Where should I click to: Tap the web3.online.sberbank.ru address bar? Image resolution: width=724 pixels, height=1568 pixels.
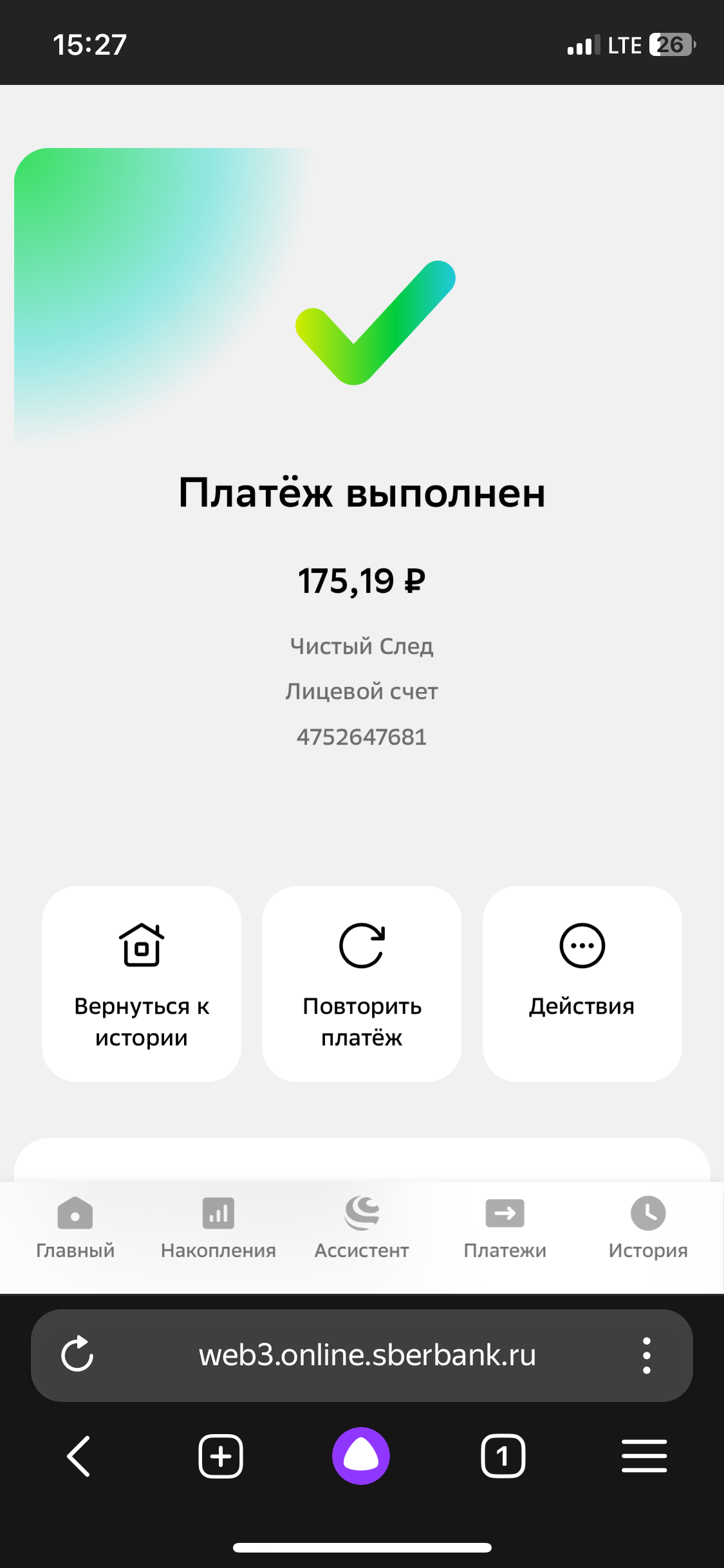point(367,1355)
